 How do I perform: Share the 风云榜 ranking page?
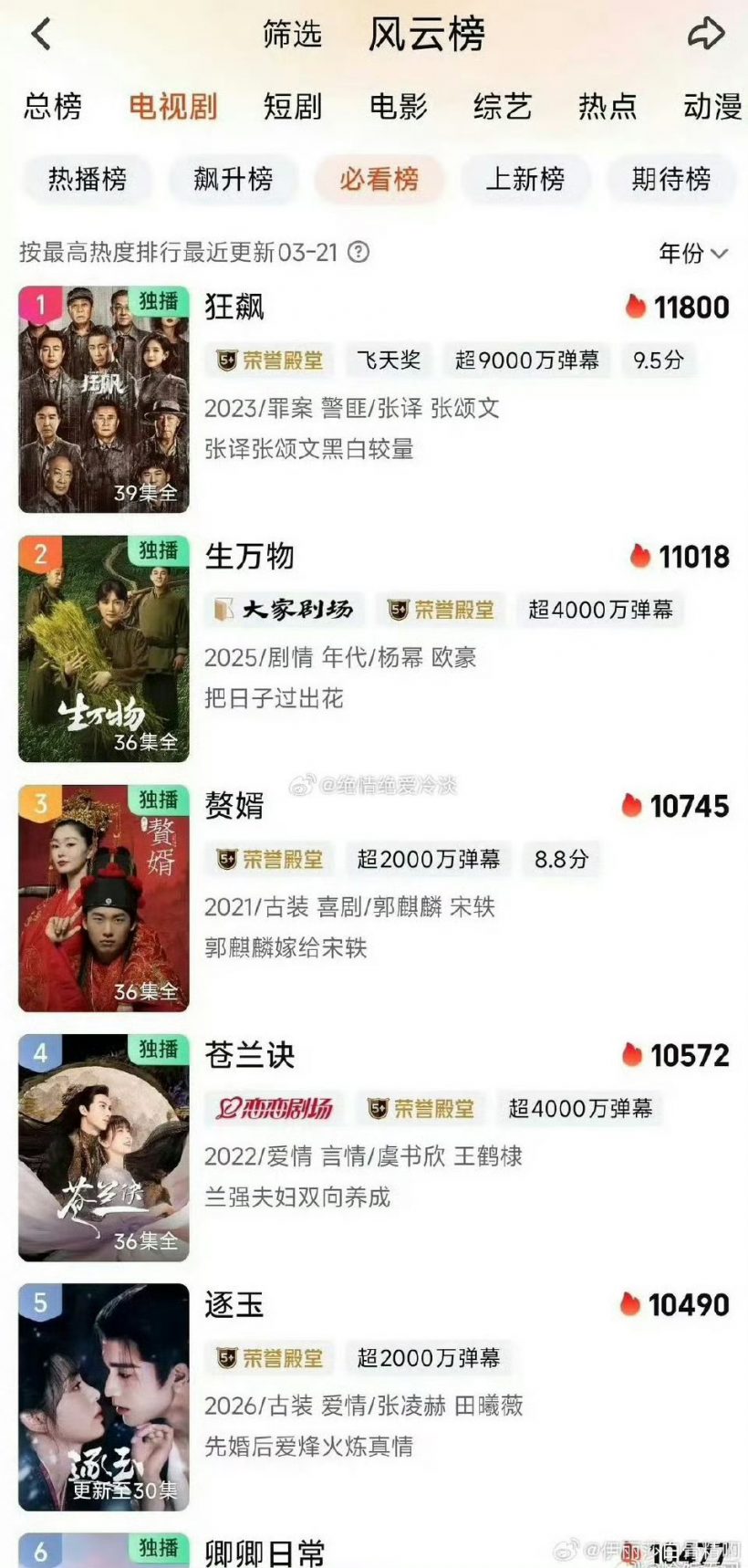click(705, 35)
